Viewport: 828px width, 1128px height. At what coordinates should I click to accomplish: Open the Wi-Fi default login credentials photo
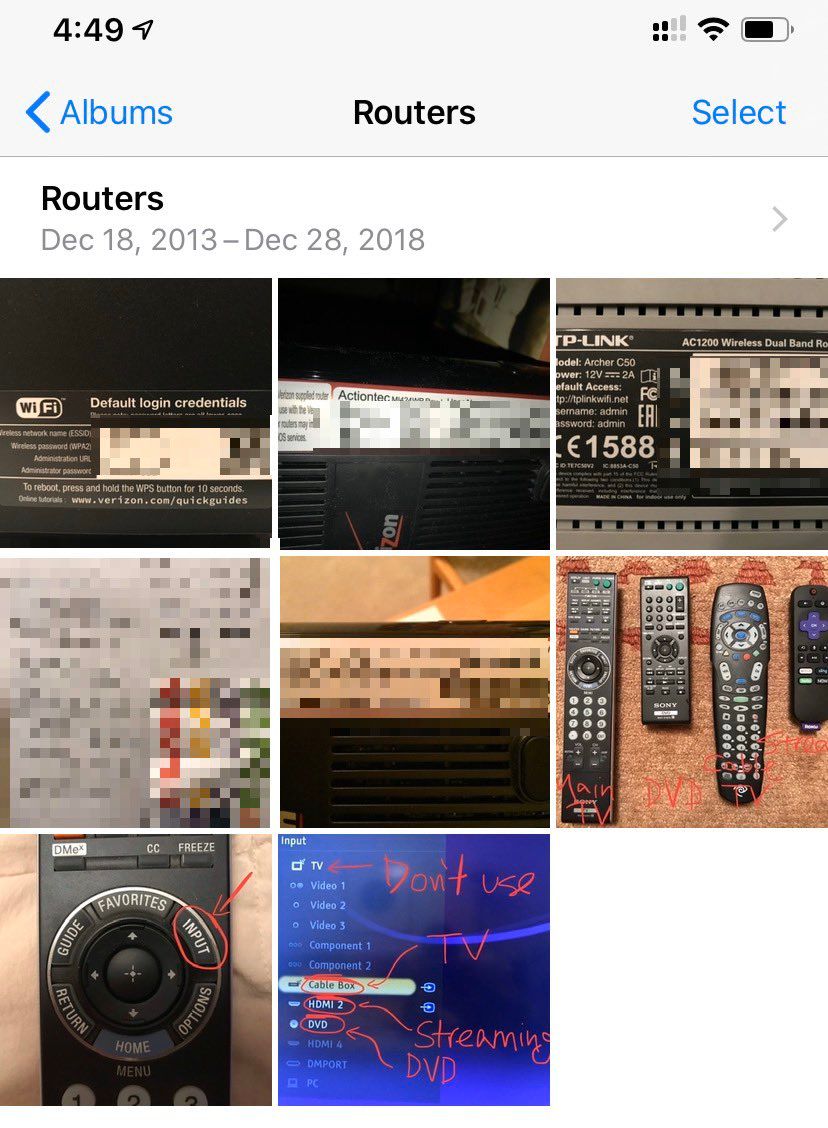(x=136, y=413)
